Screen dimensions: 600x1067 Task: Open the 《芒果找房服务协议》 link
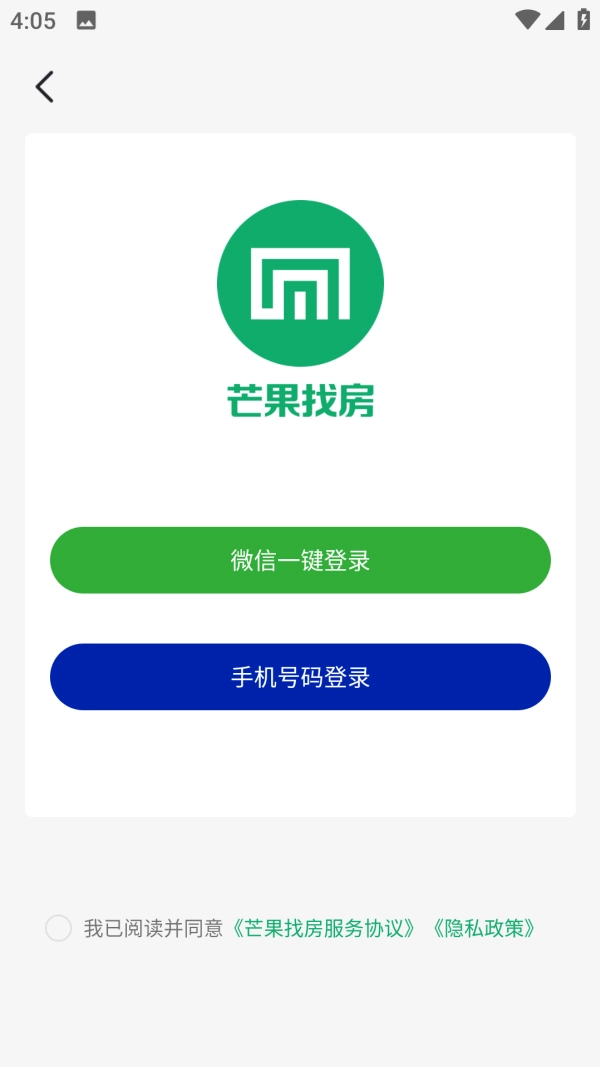click(325, 928)
